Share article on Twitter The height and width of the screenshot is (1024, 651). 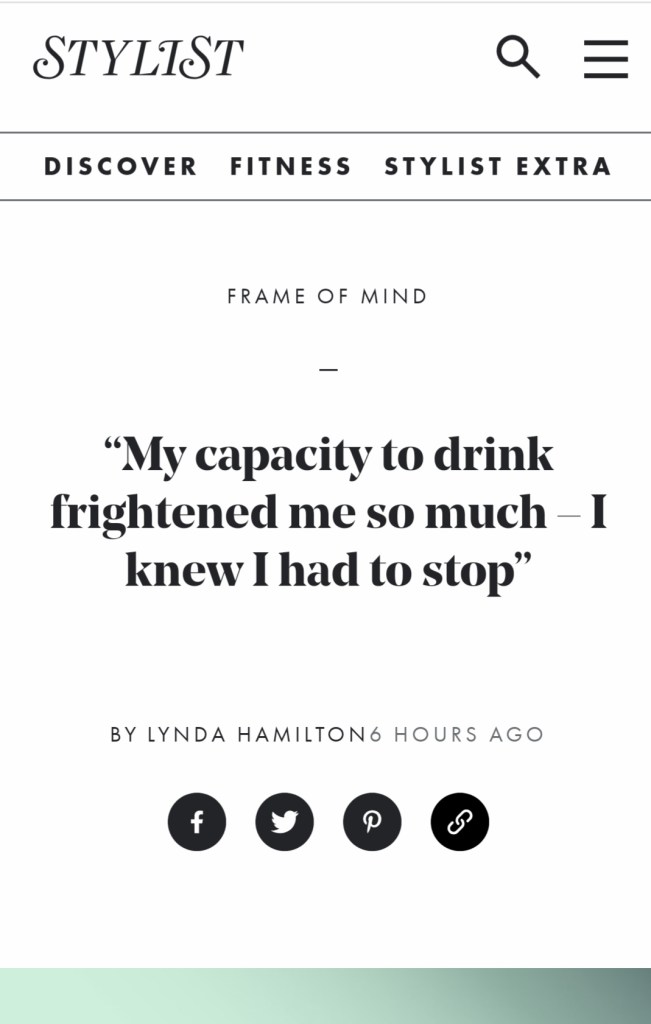285,822
